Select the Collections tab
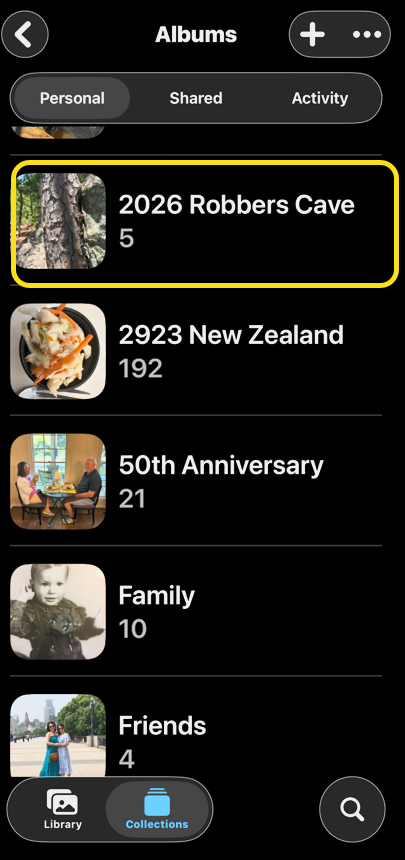Screen dimensions: 405x860 pyautogui.click(x=157, y=809)
